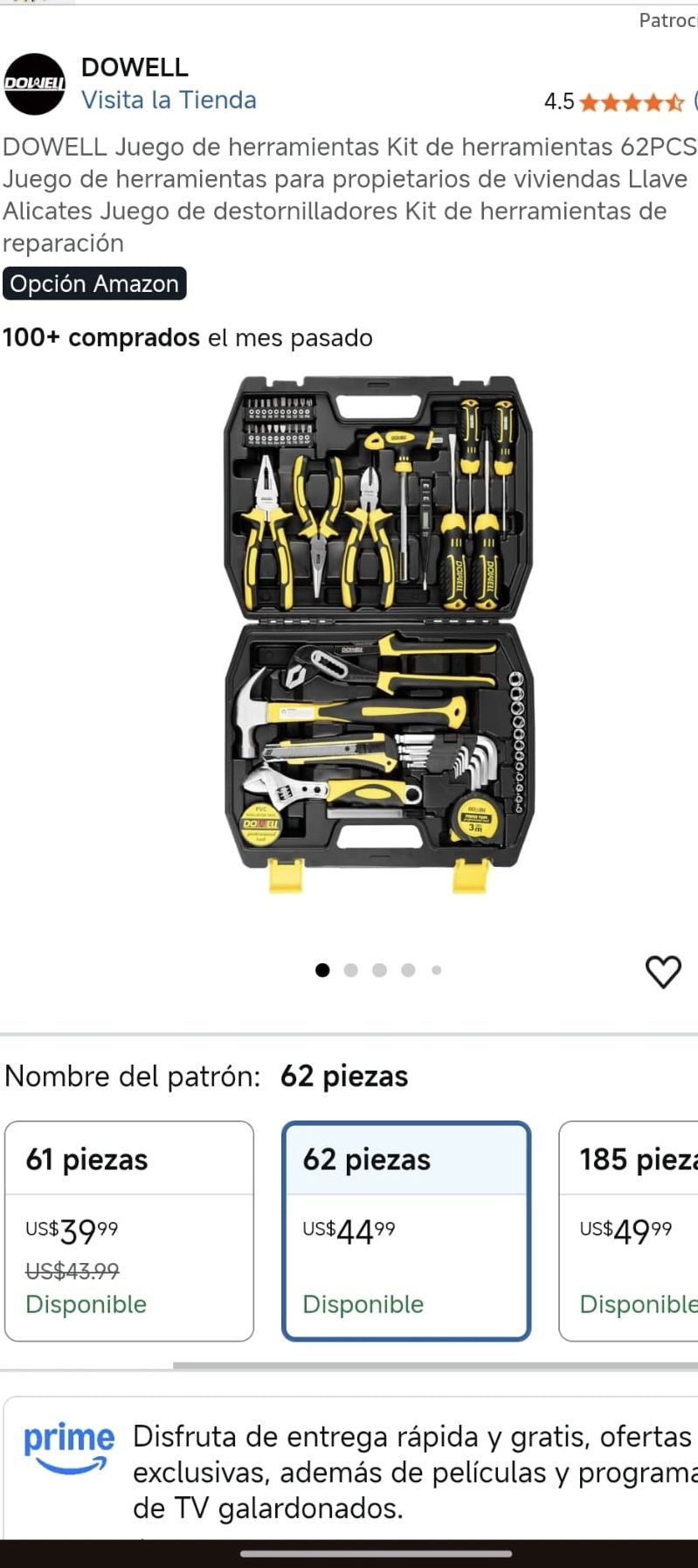Click the Disponible link under 62 piezas
The image size is (698, 1568).
[363, 1304]
